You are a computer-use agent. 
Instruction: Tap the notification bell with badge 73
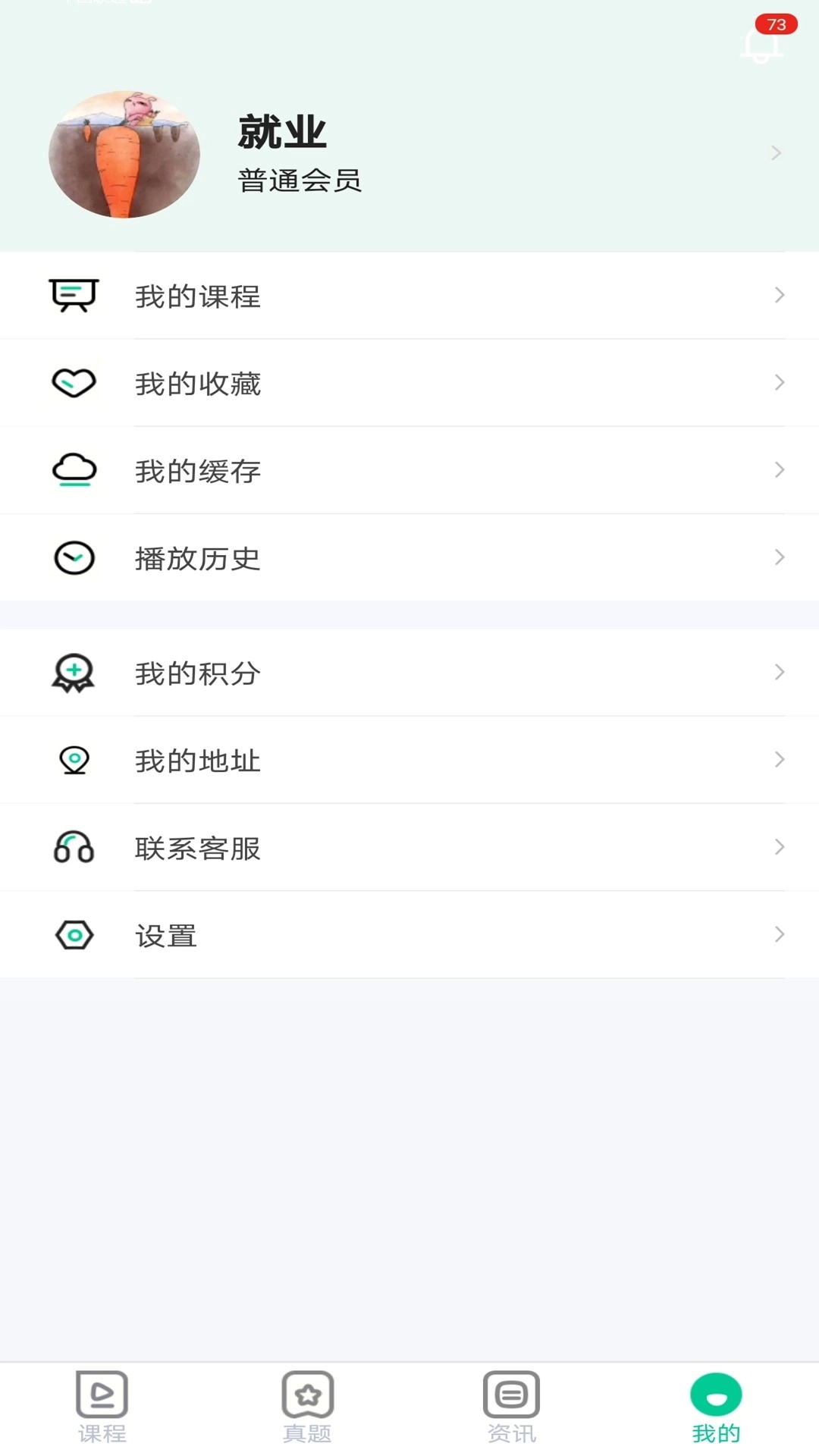coord(761,44)
